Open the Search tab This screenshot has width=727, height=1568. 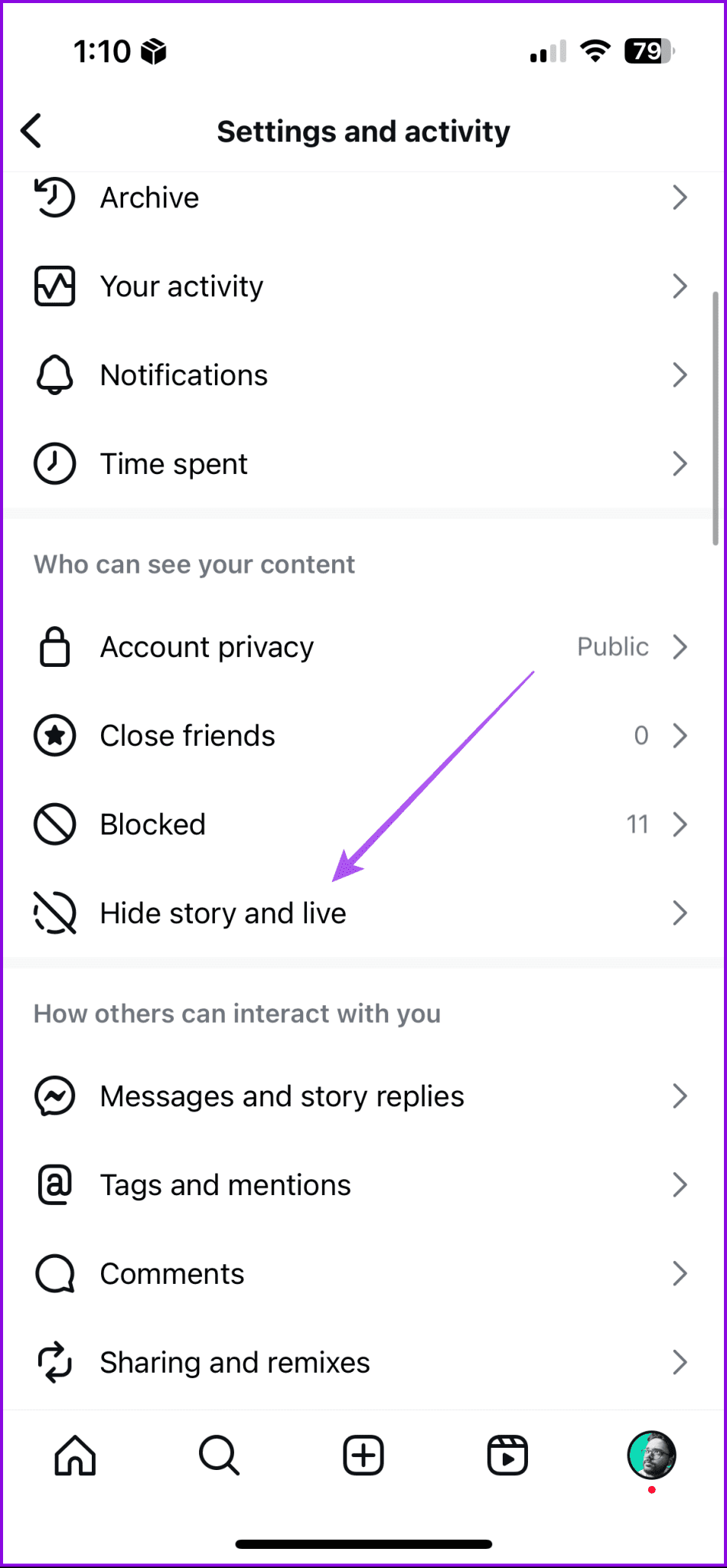(x=219, y=1455)
